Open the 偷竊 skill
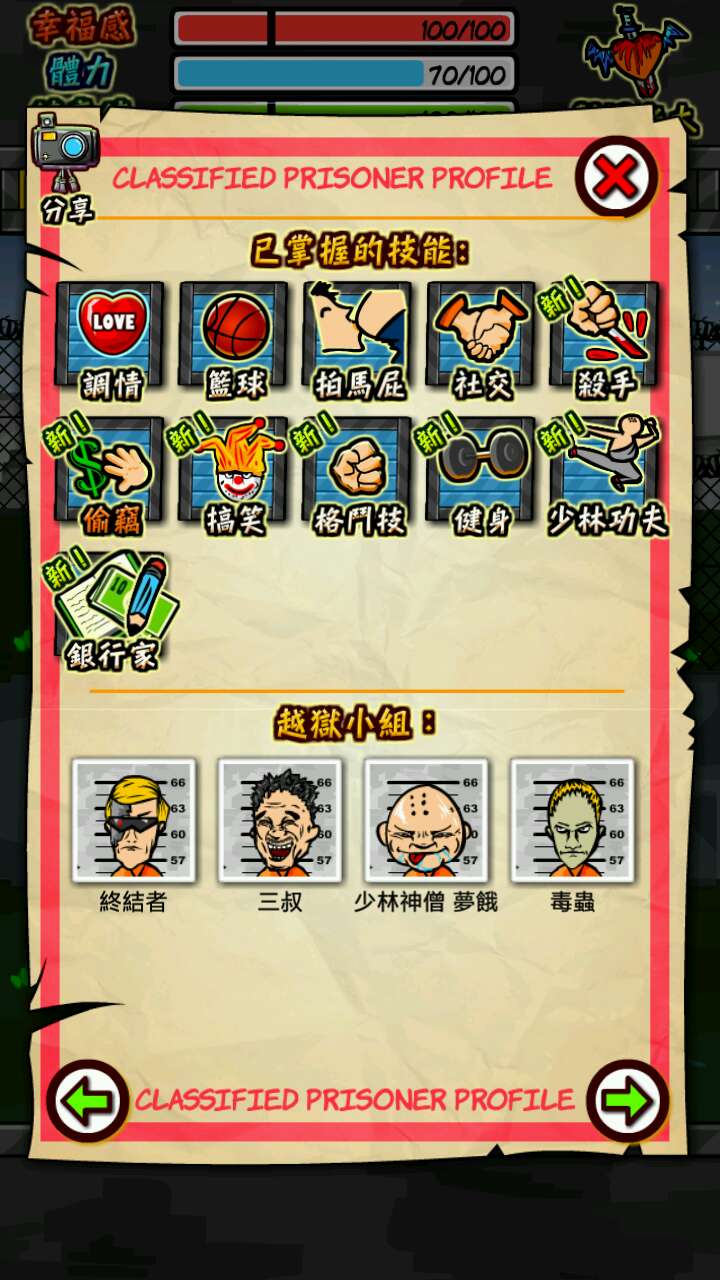720x1280 pixels. tap(110, 472)
